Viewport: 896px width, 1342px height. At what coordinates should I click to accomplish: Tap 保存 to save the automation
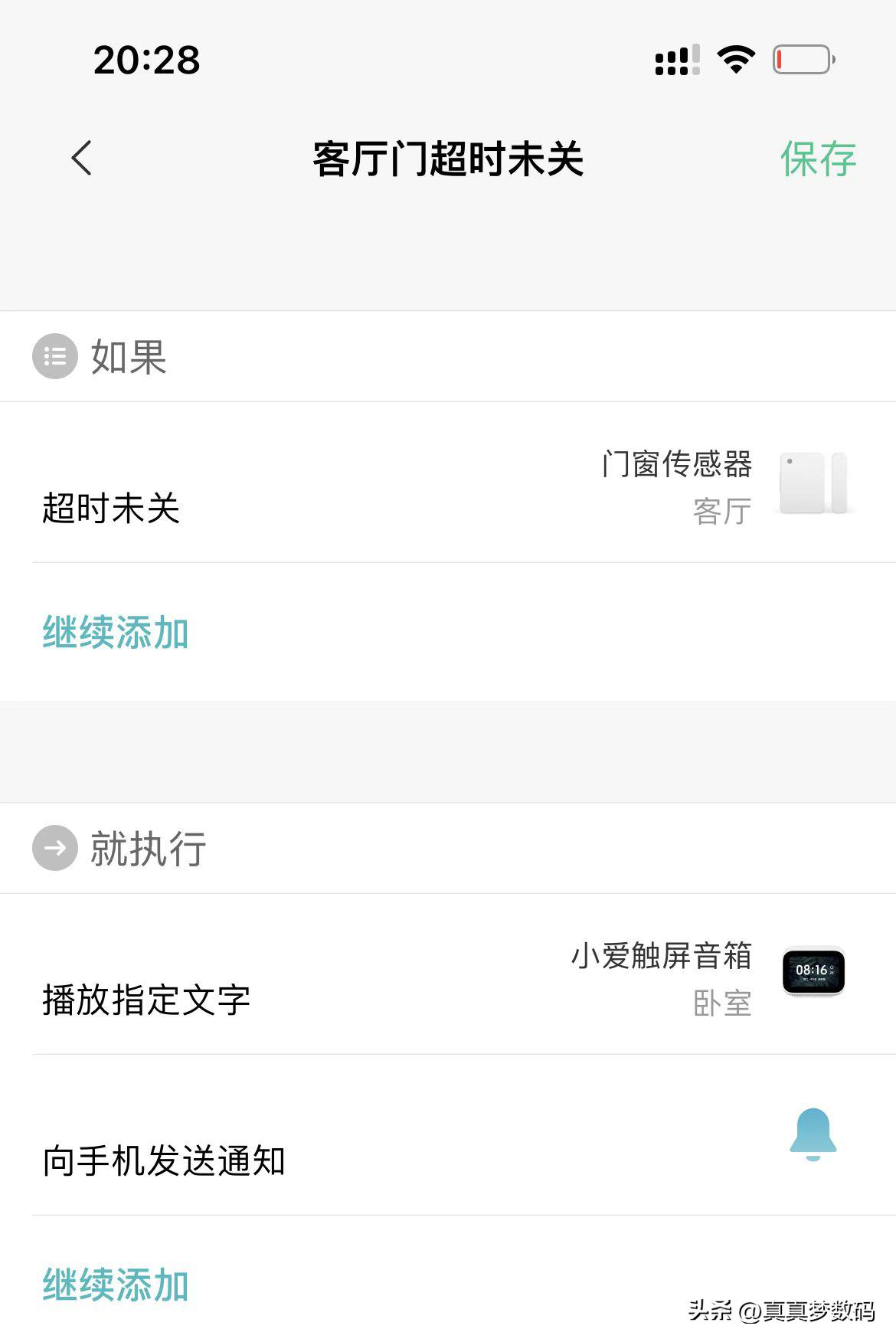[x=817, y=160]
